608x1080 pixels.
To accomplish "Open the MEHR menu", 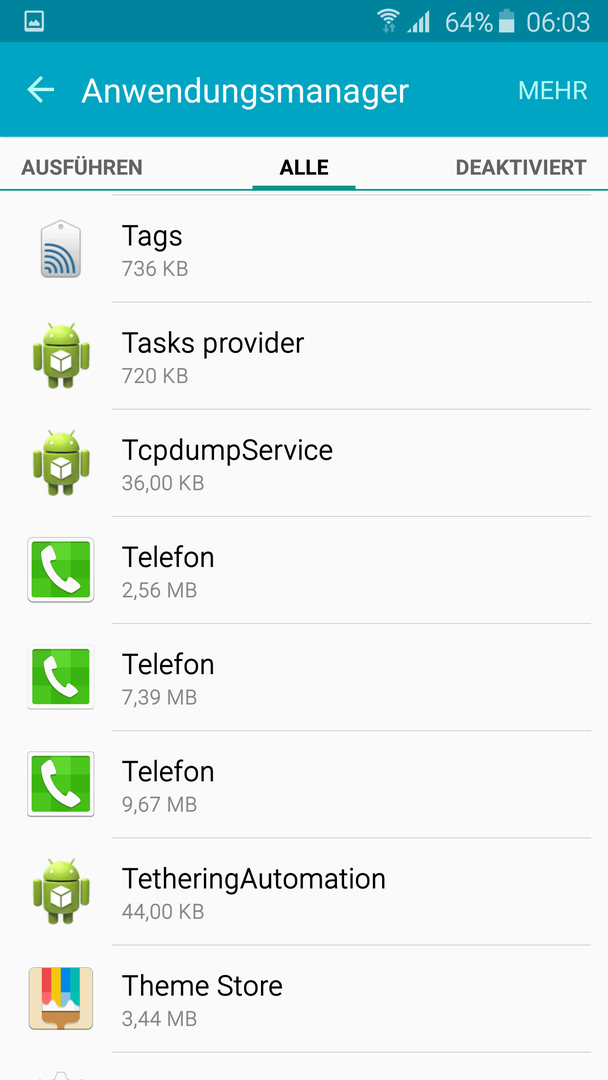I will point(552,90).
